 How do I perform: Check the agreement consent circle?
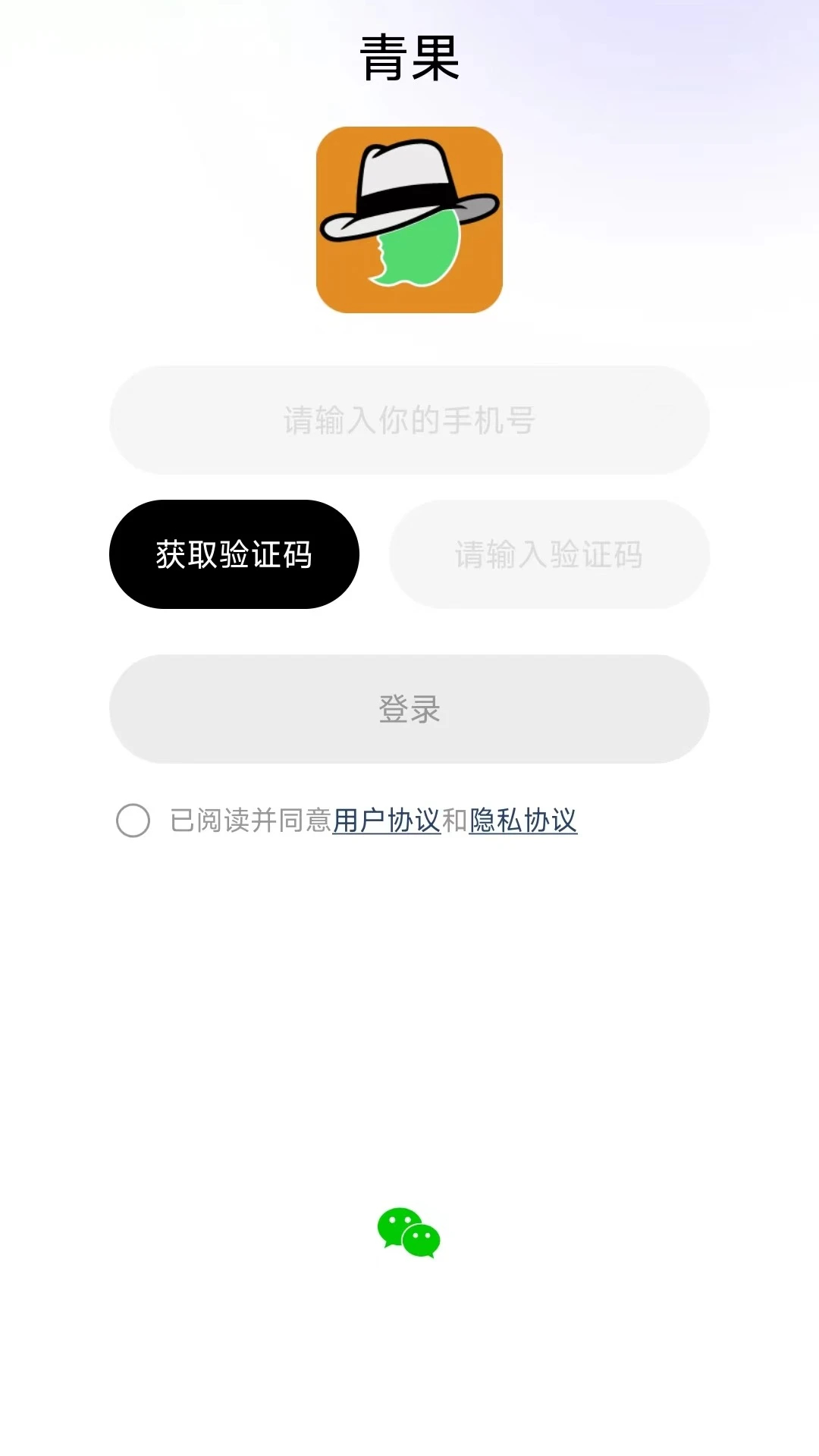point(133,821)
